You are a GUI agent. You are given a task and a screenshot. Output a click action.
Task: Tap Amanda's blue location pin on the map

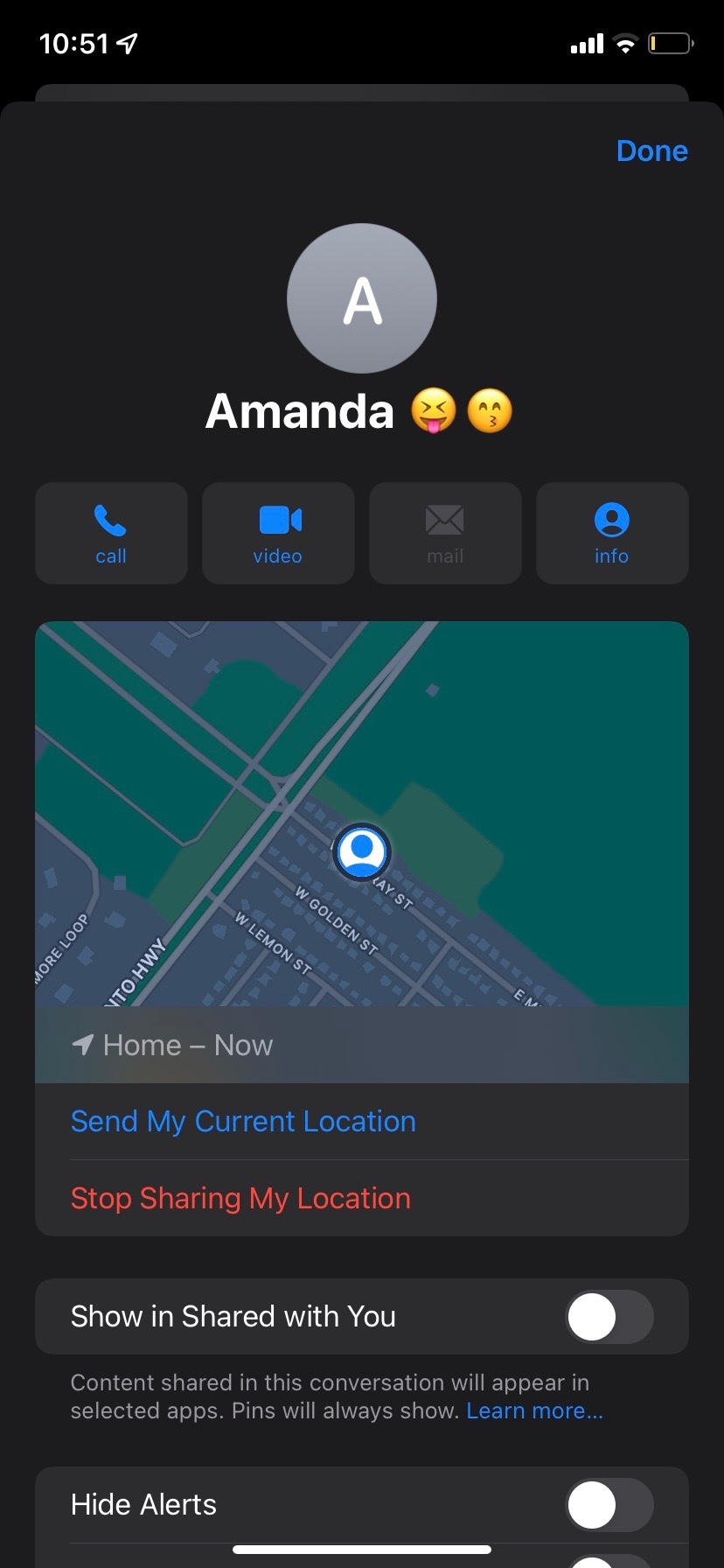(362, 849)
